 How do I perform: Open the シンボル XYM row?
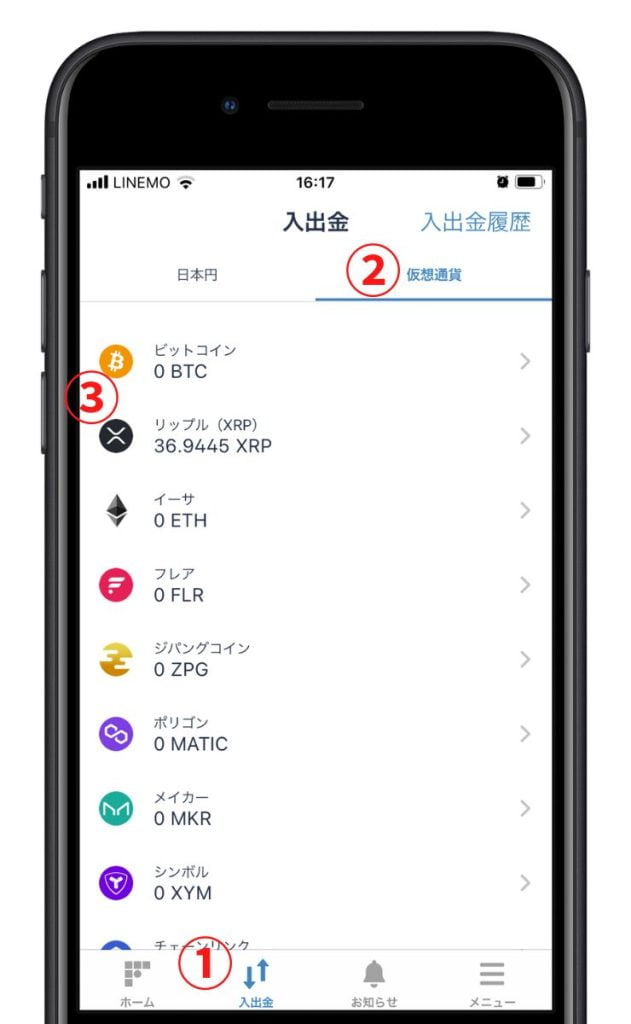315,883
